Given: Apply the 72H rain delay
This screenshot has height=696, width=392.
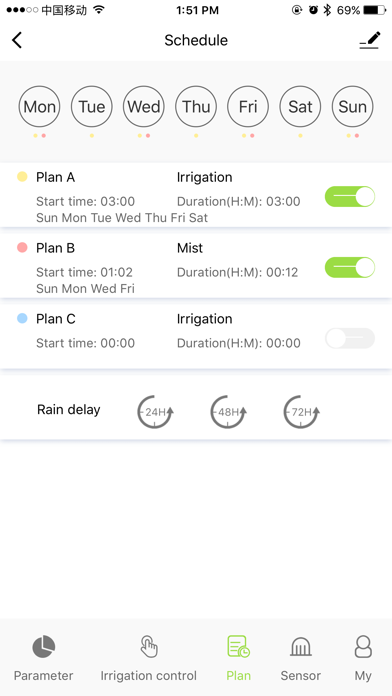Looking at the screenshot, I should pos(301,412).
